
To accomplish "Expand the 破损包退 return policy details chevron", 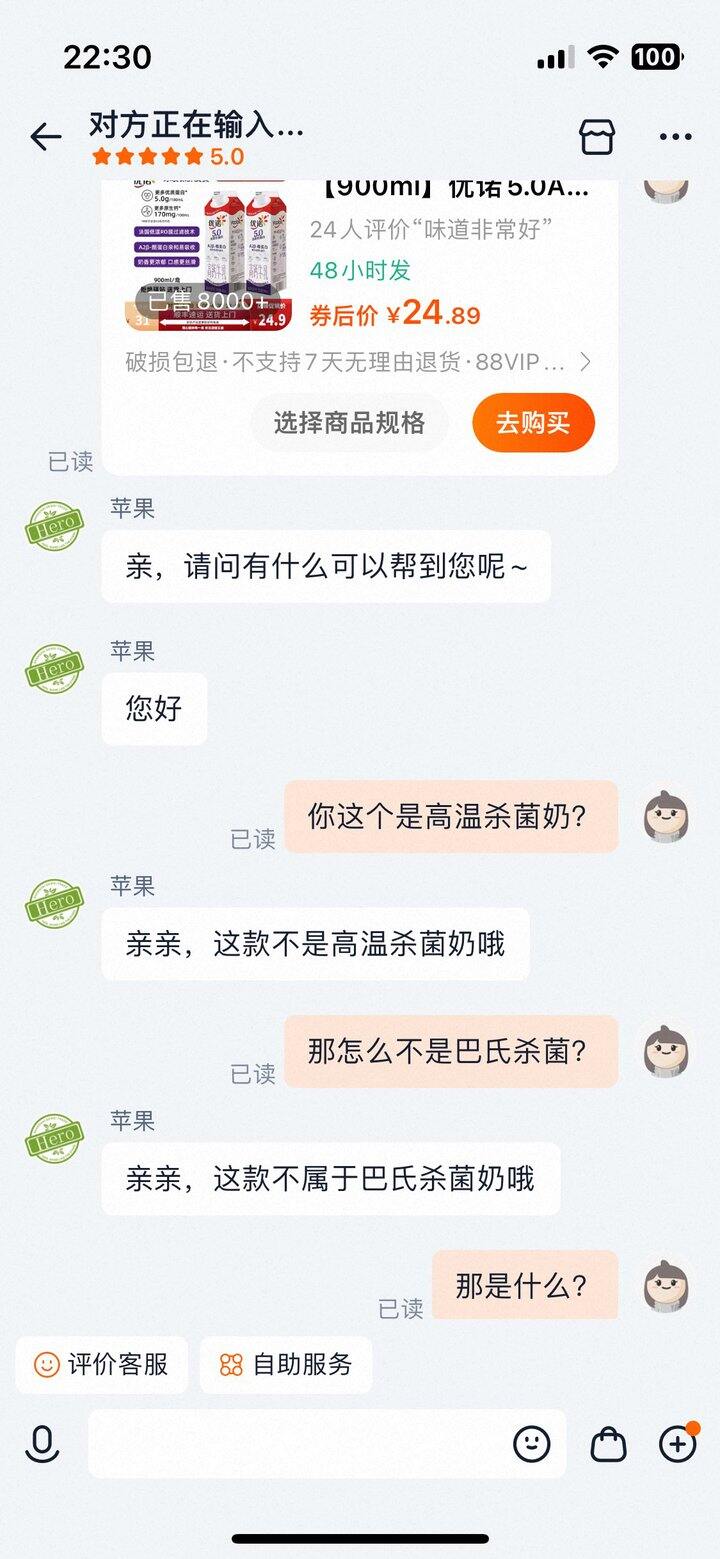I will [585, 362].
